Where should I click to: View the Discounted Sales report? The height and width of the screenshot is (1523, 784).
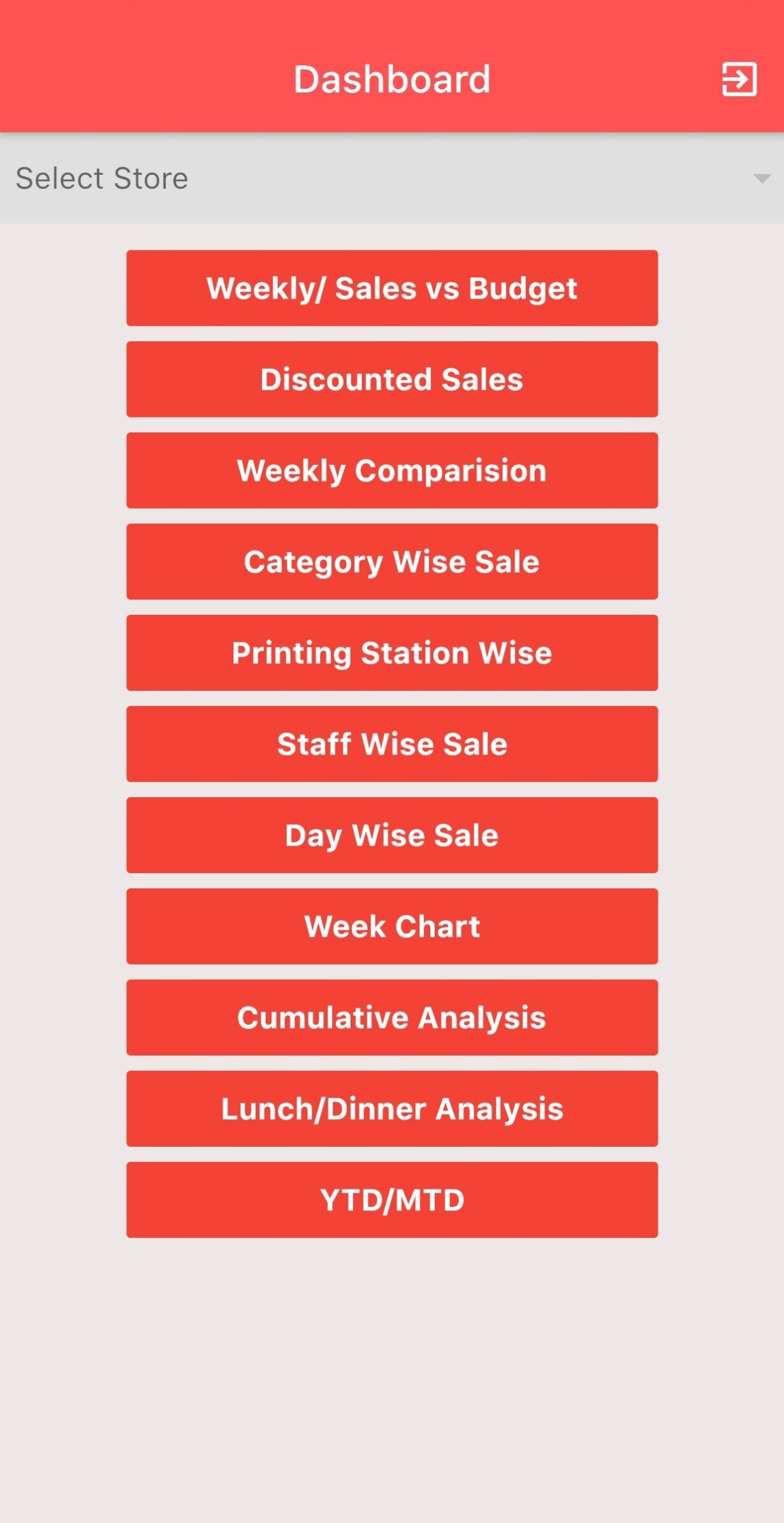[x=391, y=379]
